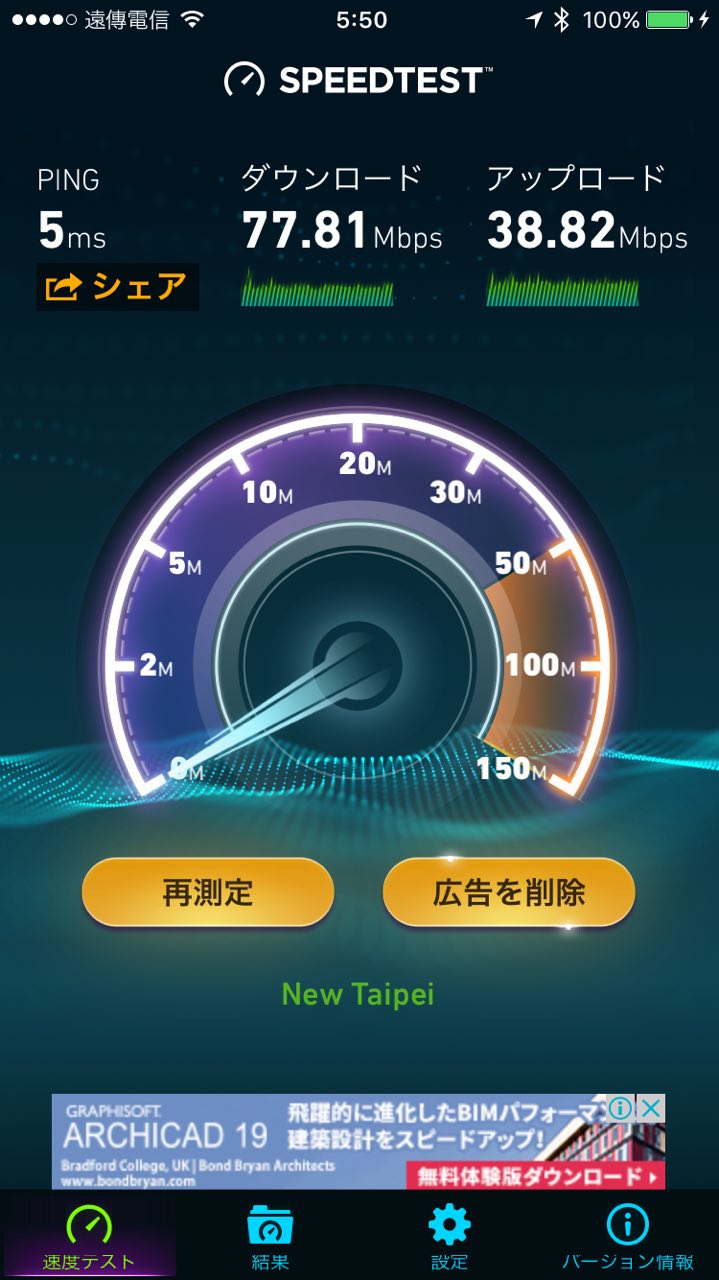Share the speed test result via シェア
719x1280 pixels.
click(117, 287)
